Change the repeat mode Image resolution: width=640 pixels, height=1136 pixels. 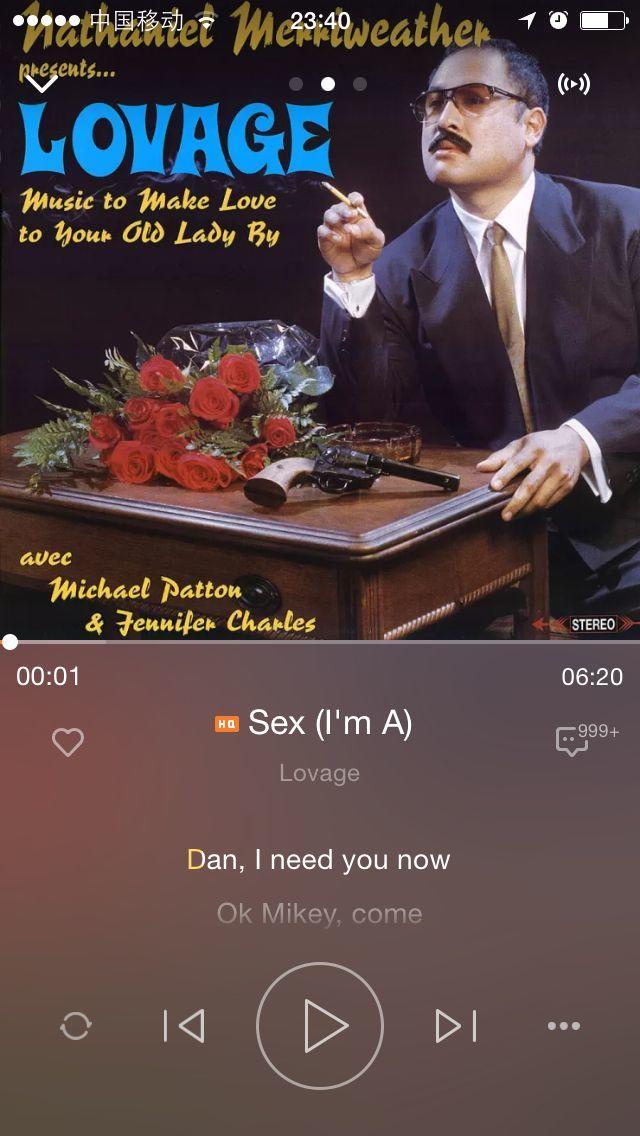click(x=76, y=1026)
